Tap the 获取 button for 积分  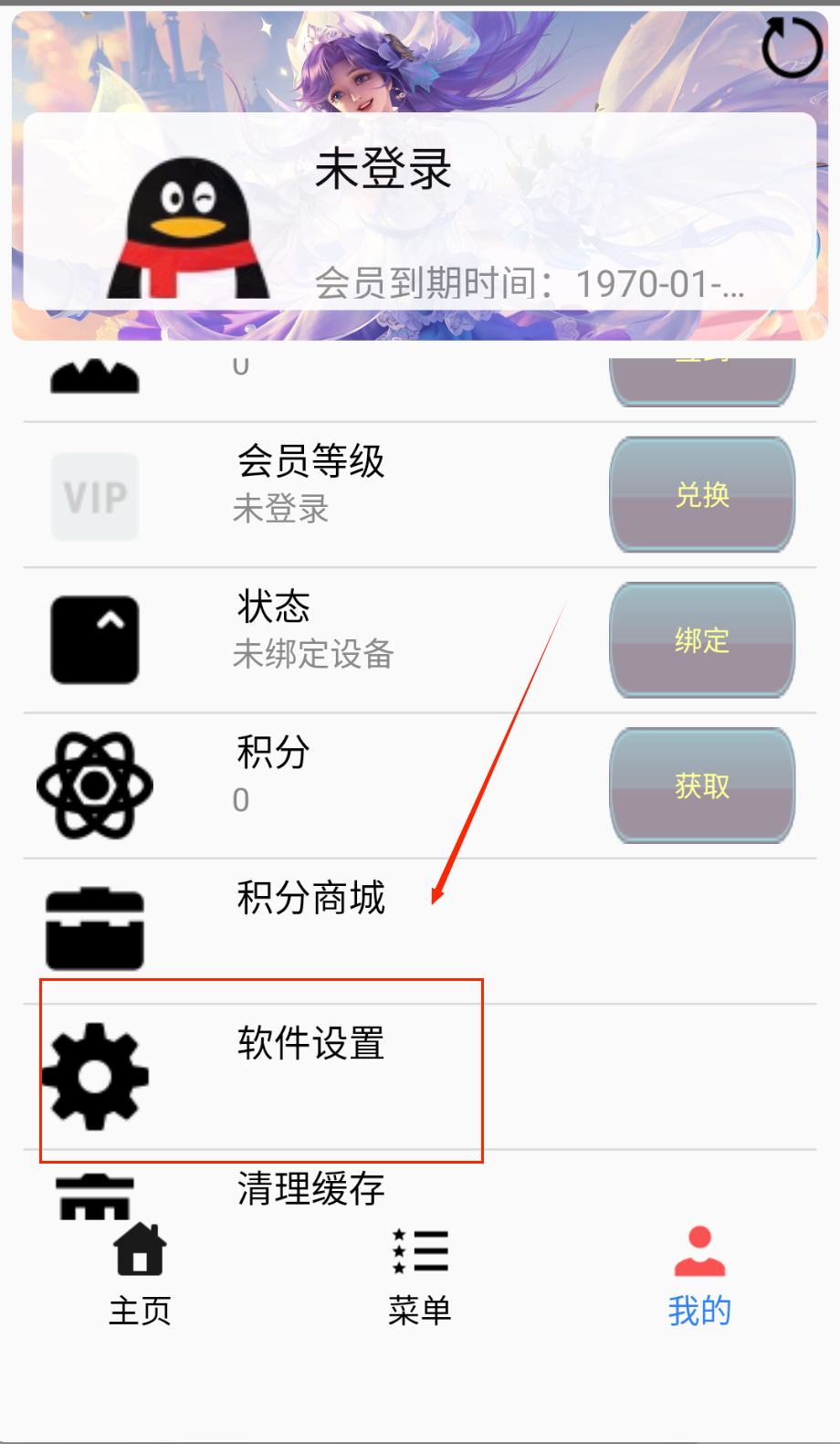[x=701, y=785]
